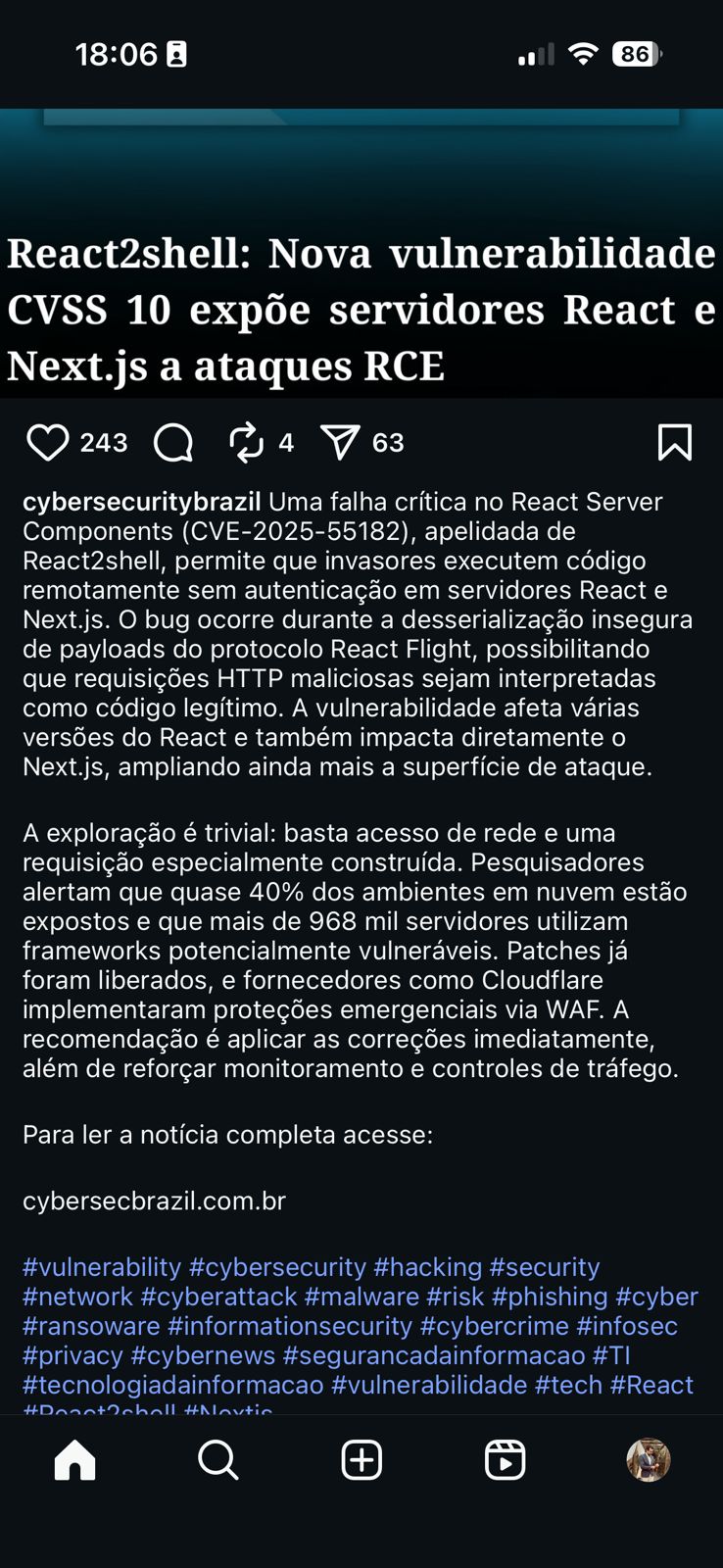Bookmark this post

tap(674, 443)
